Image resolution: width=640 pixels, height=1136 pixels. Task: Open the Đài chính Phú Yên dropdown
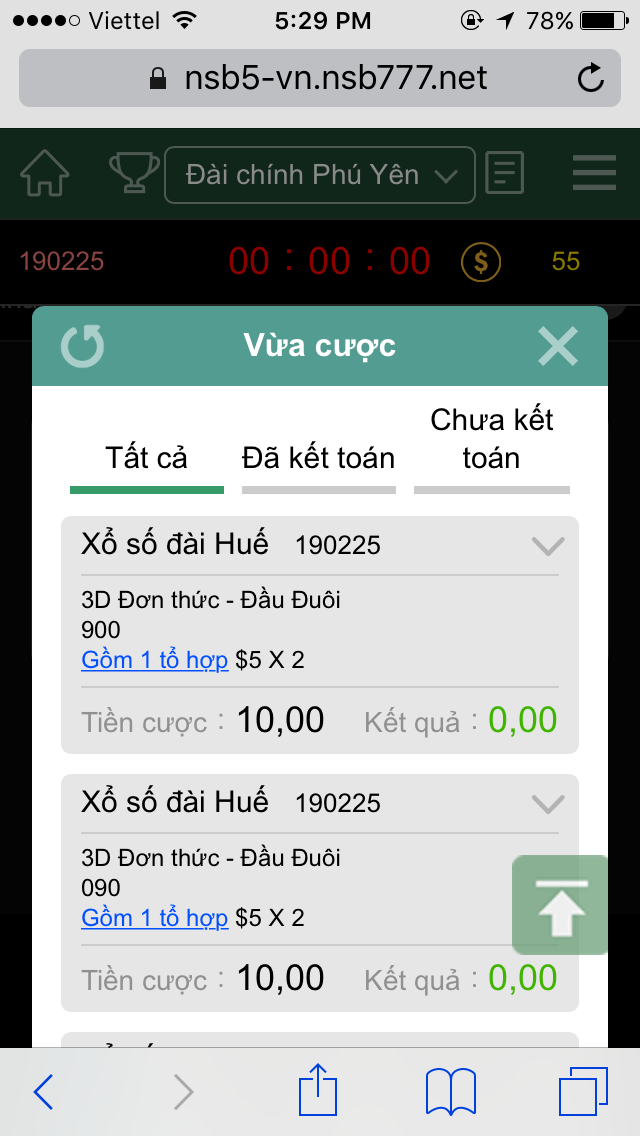[x=319, y=175]
